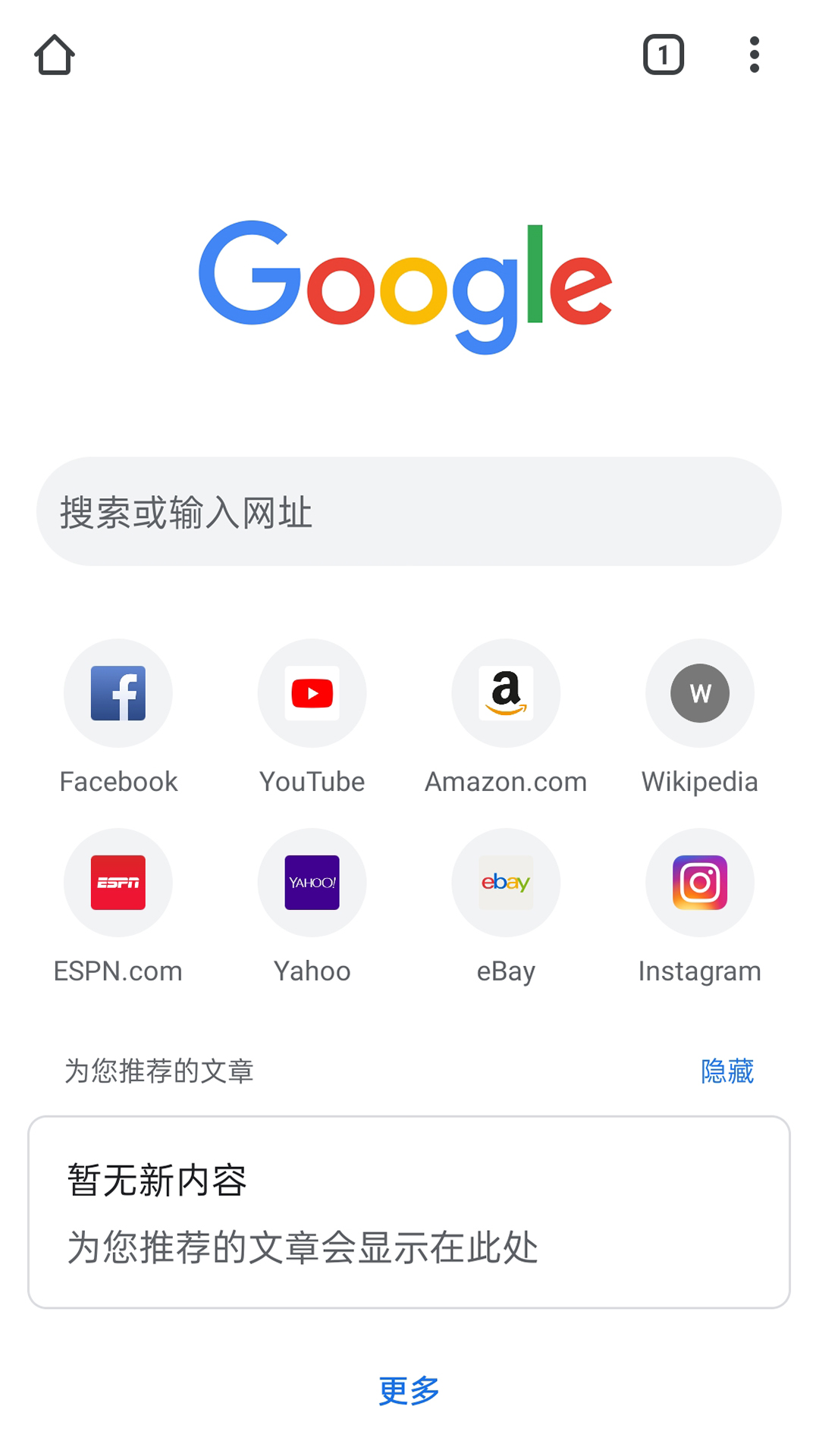819x1456 pixels.
Task: Open the Yahoo shortcut icon
Action: (312, 883)
